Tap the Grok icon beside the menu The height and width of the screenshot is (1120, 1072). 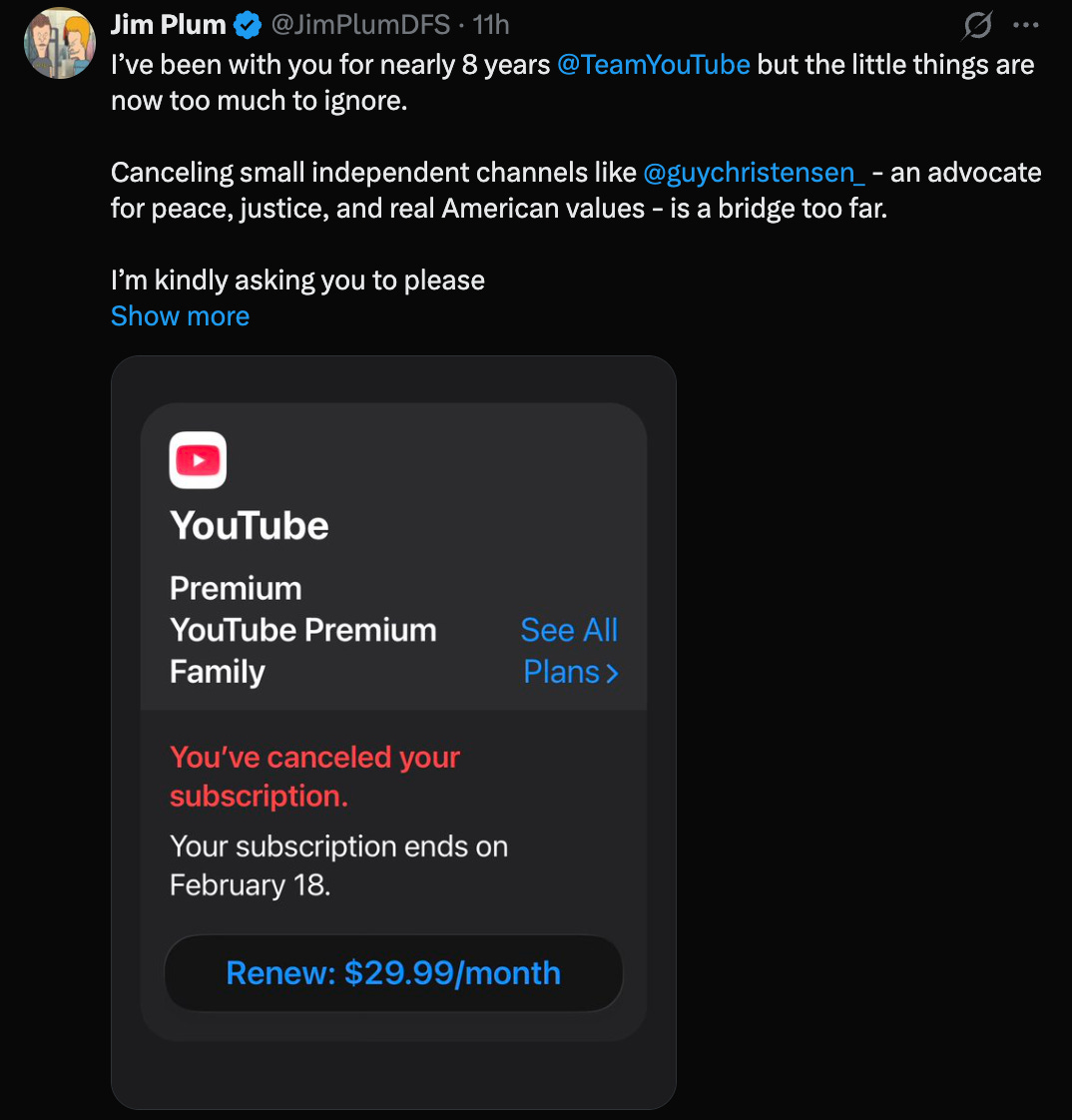[976, 25]
